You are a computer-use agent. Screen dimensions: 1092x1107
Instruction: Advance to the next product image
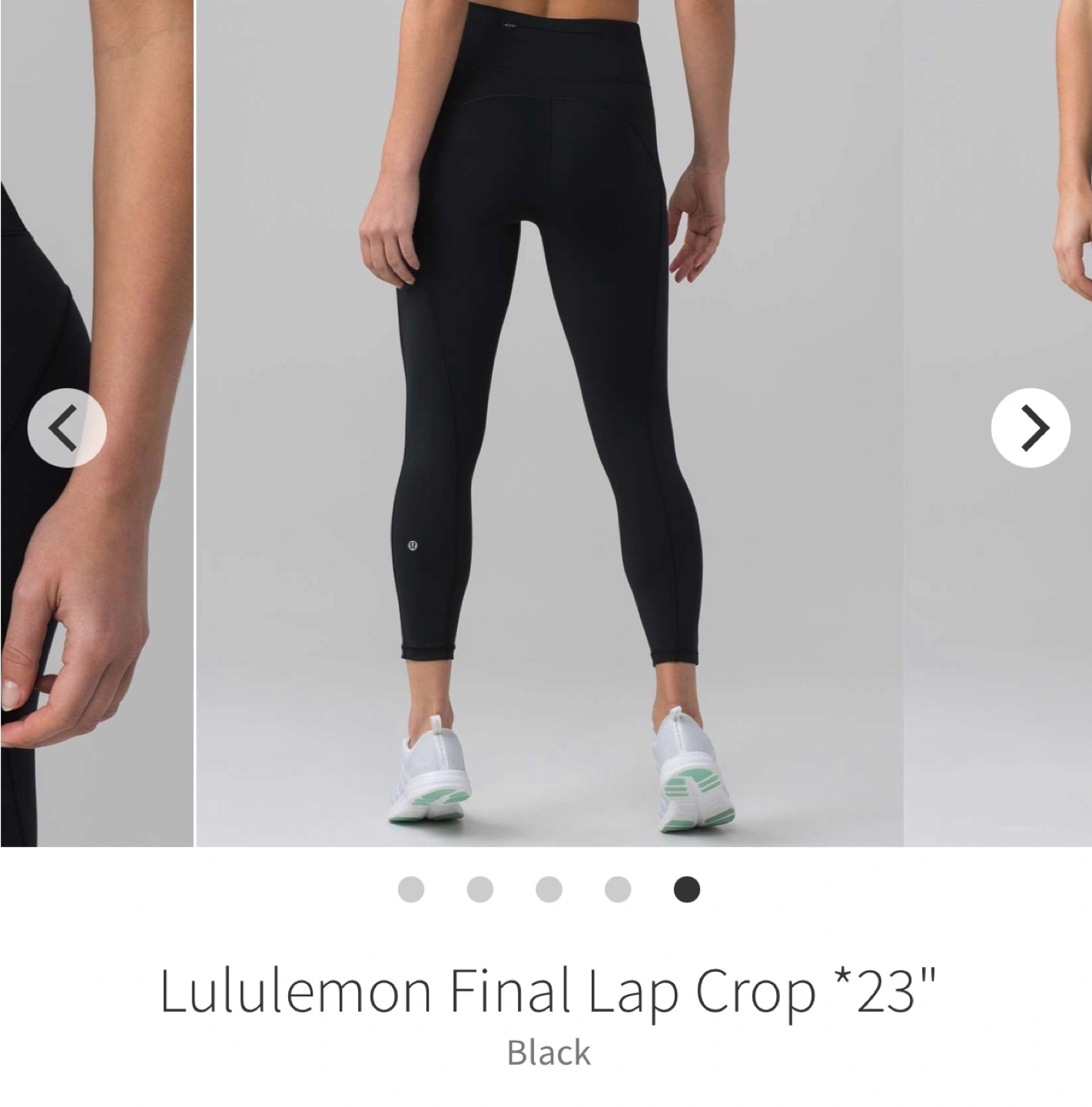[1031, 428]
